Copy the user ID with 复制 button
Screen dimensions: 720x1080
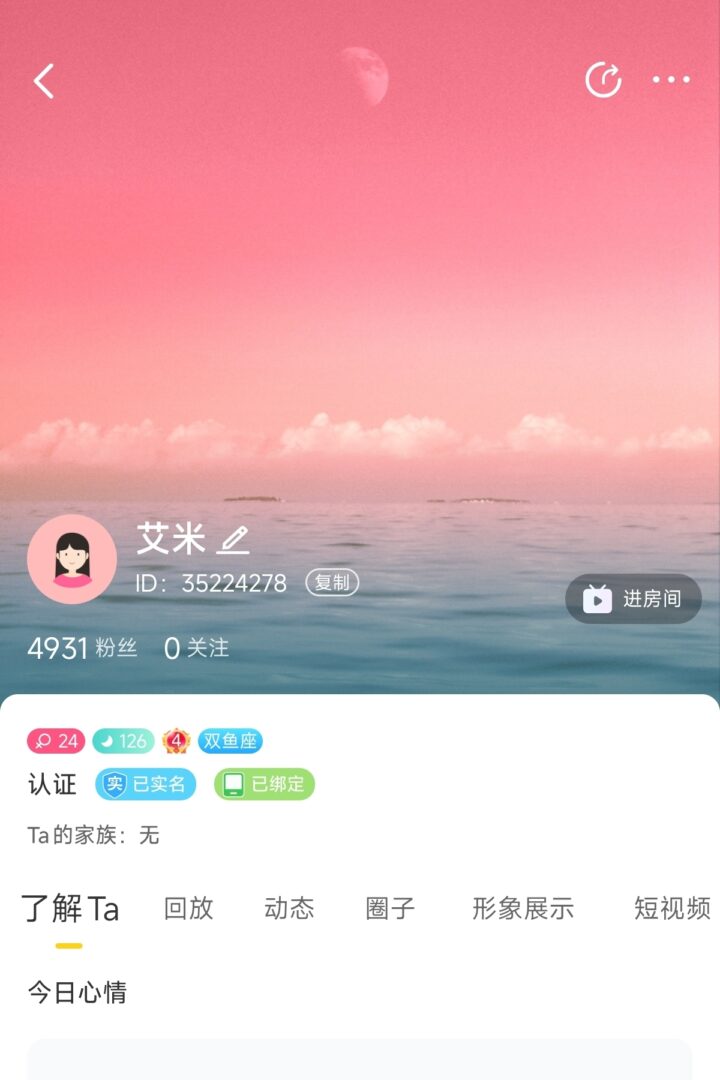coord(332,583)
